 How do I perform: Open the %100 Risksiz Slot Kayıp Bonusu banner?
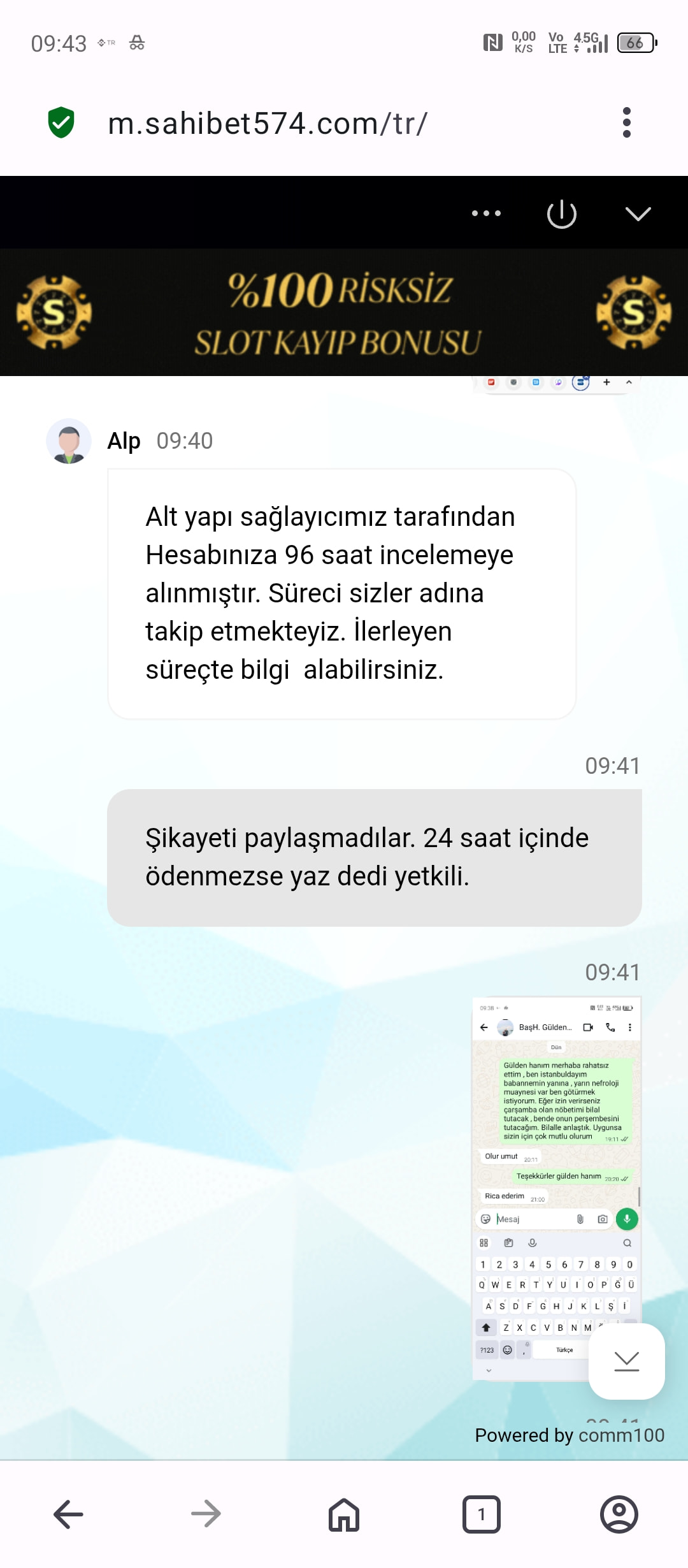(344, 312)
